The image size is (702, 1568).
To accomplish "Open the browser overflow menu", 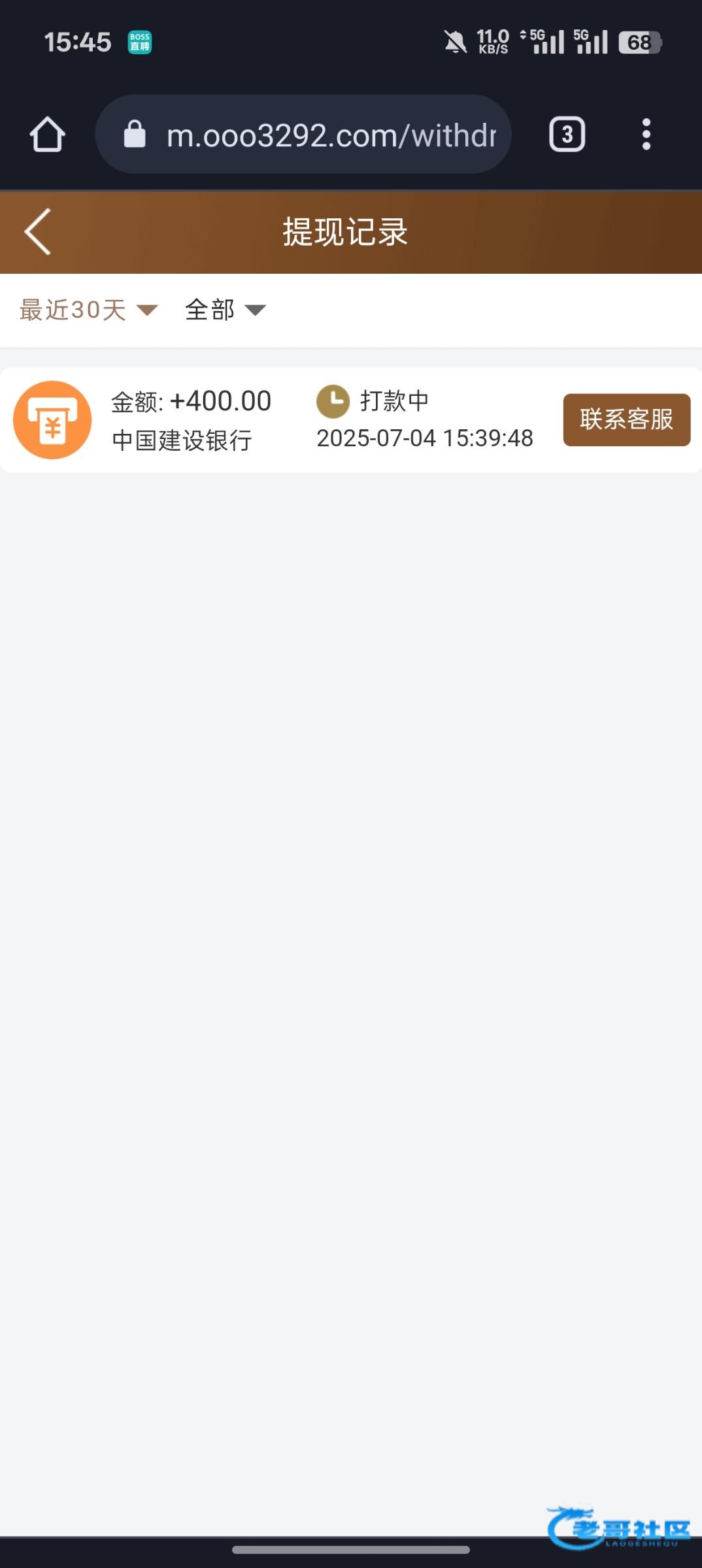I will [646, 135].
